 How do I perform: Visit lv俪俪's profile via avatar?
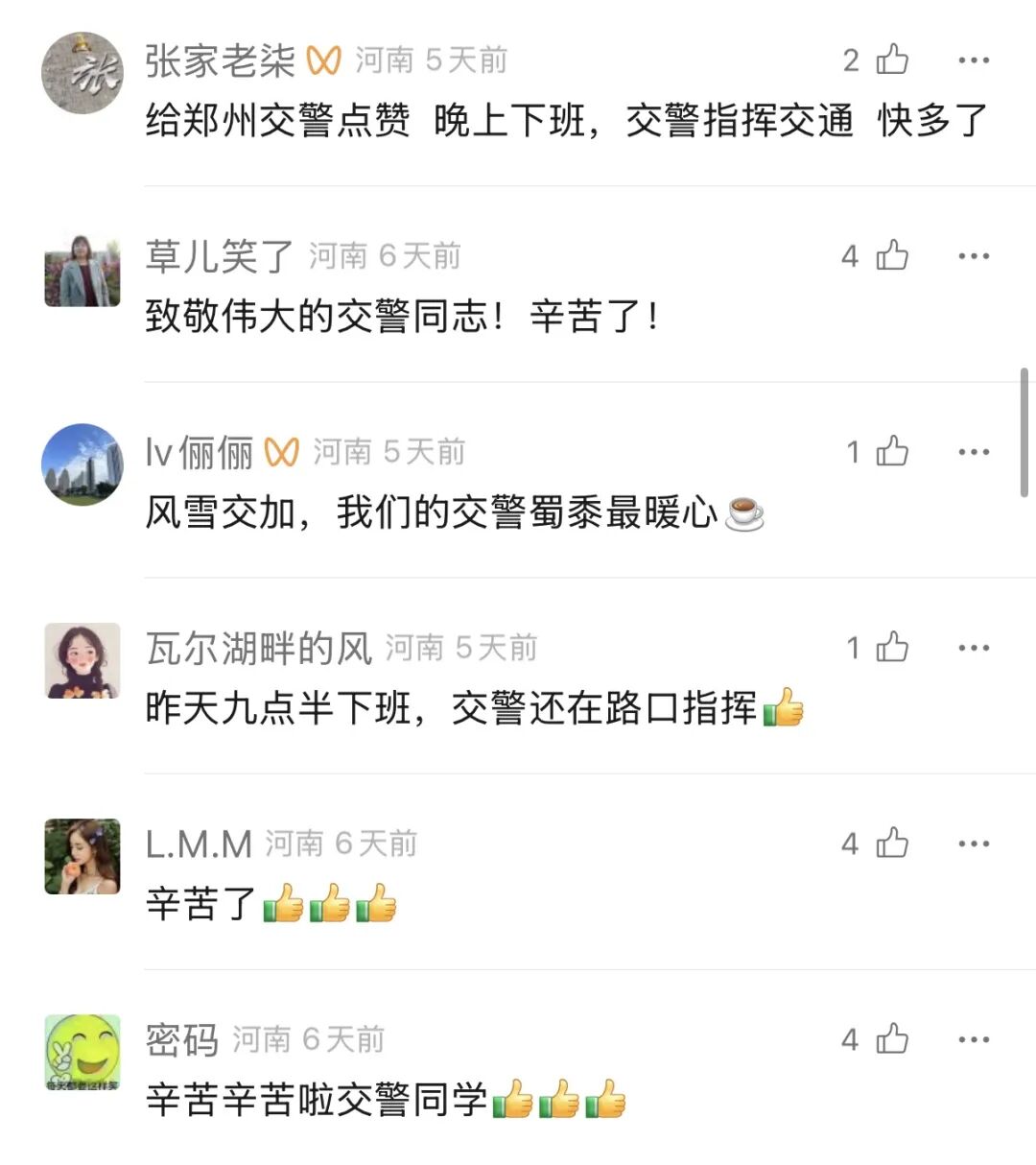[82, 465]
